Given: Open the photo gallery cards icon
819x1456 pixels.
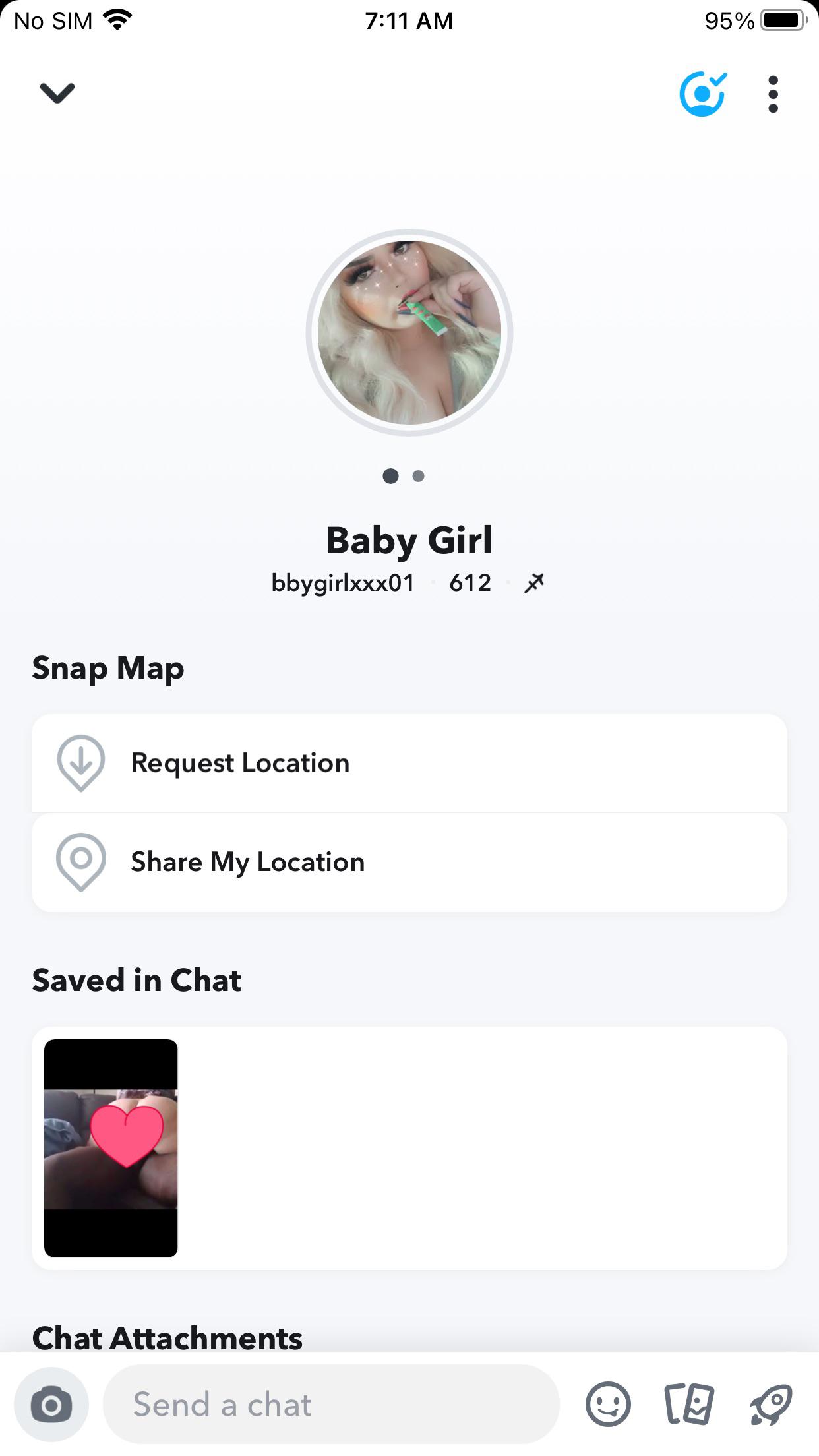Looking at the screenshot, I should [x=689, y=1405].
